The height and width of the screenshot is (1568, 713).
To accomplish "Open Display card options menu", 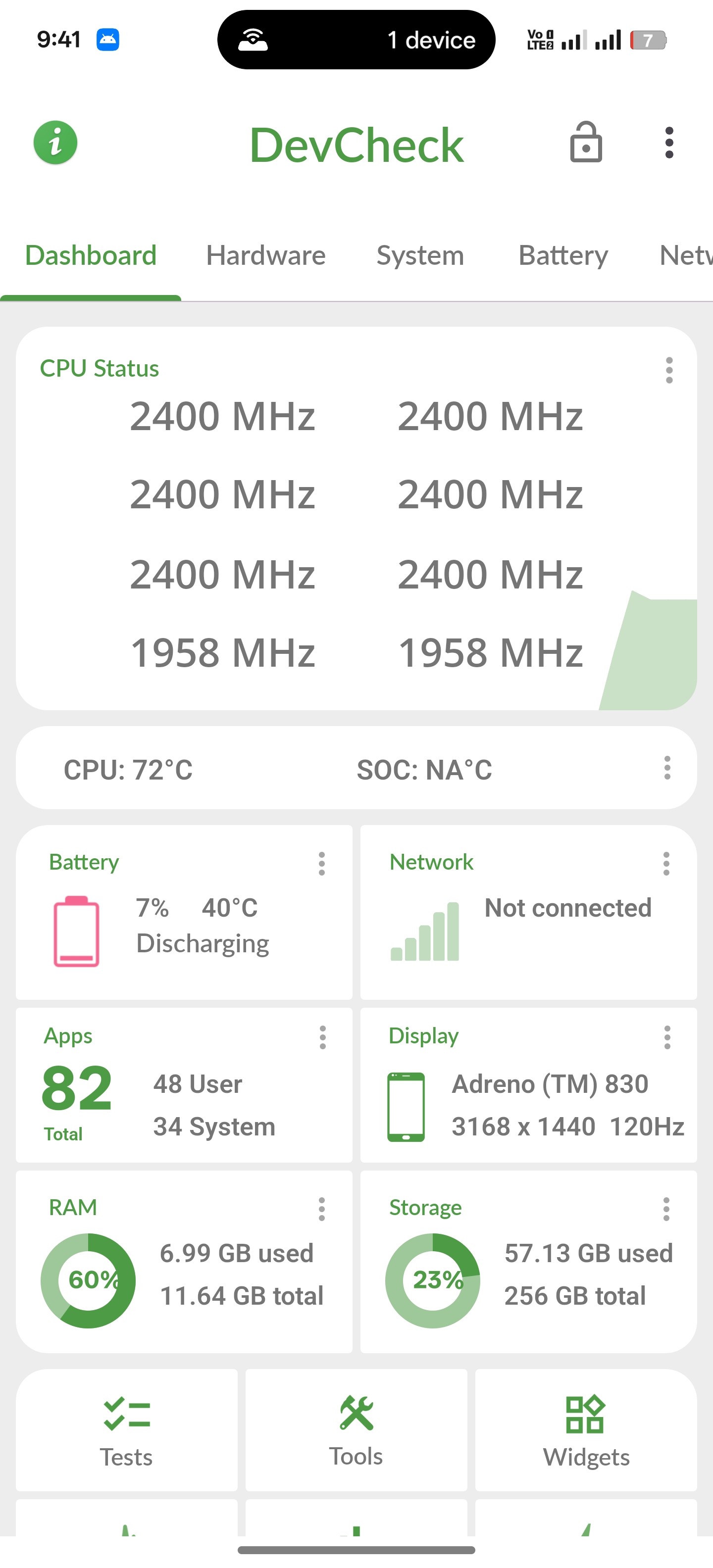I will click(x=667, y=1037).
